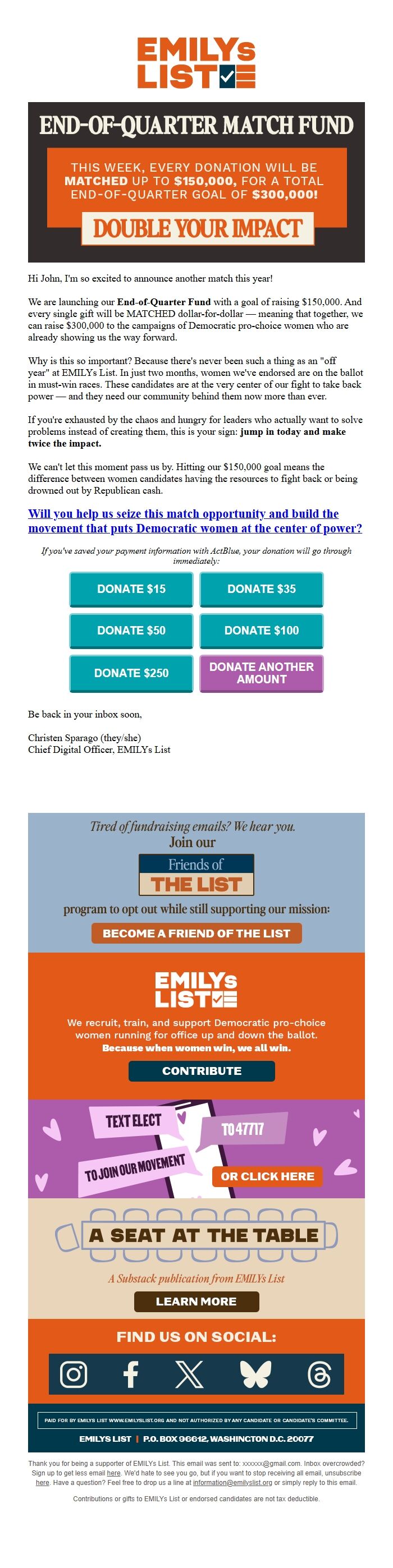The width and height of the screenshot is (393, 1568).
Task: Tap Become a Friend of the List
Action: pos(196,933)
